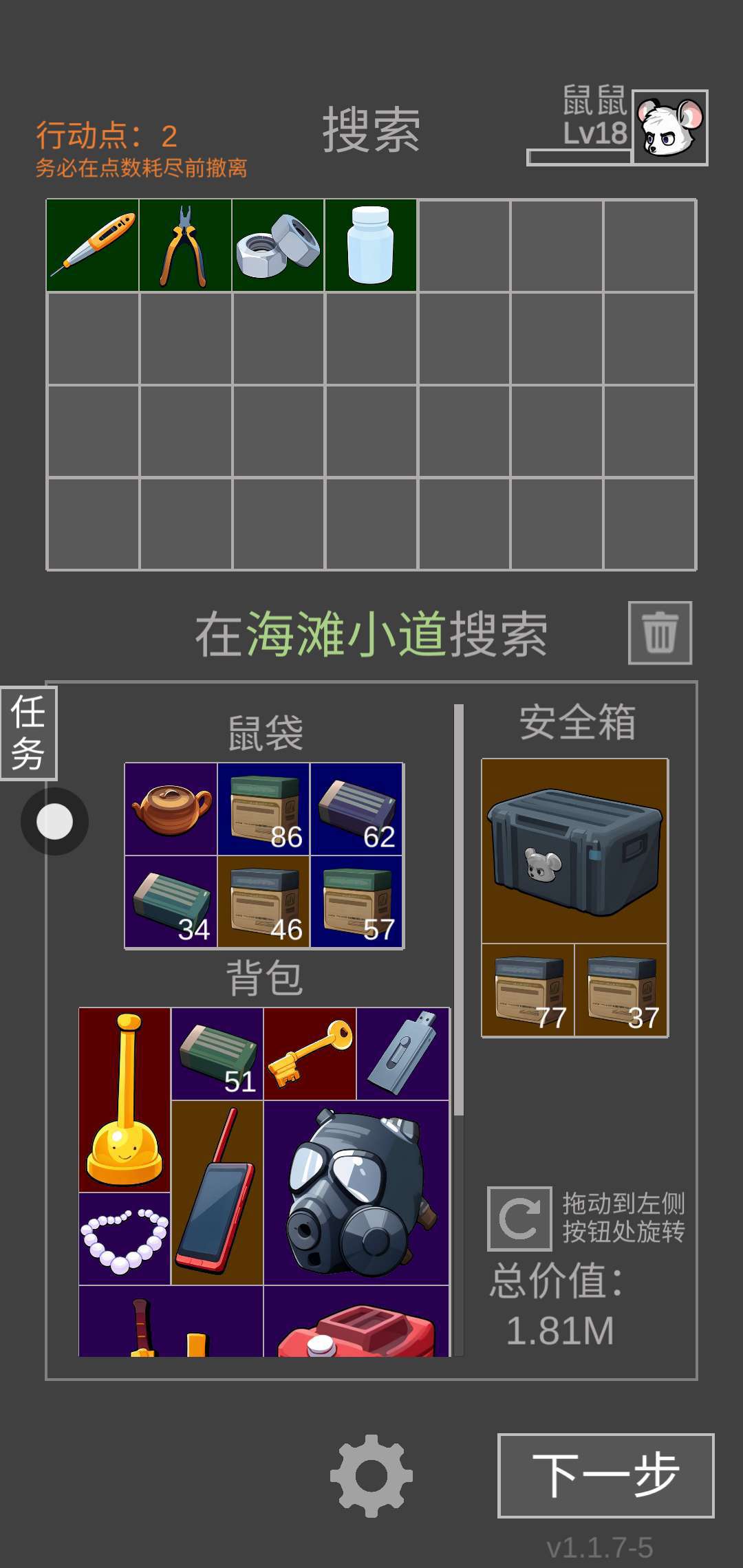Select the white bottle in search grid
Viewport: 743px width, 1568px height.
(371, 246)
